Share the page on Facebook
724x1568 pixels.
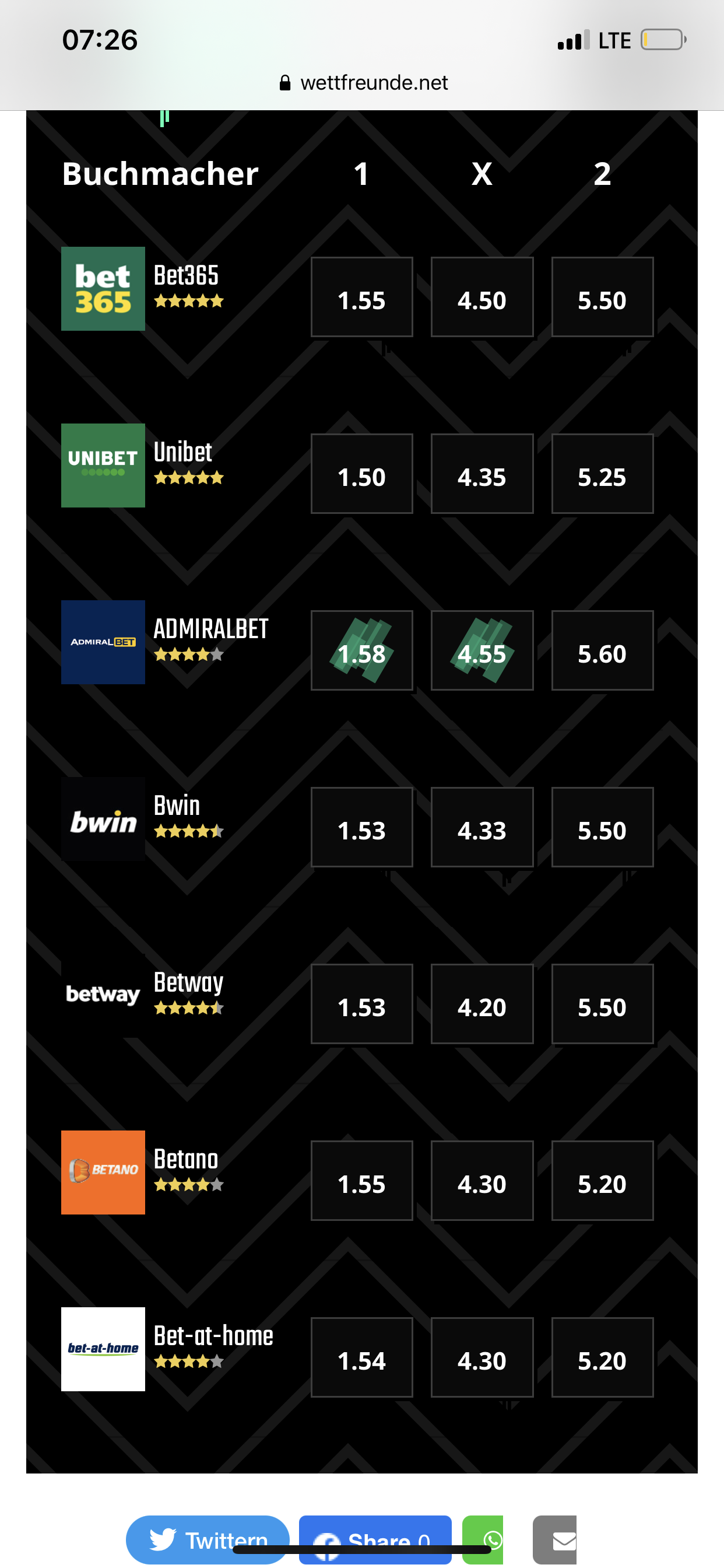(x=375, y=1539)
